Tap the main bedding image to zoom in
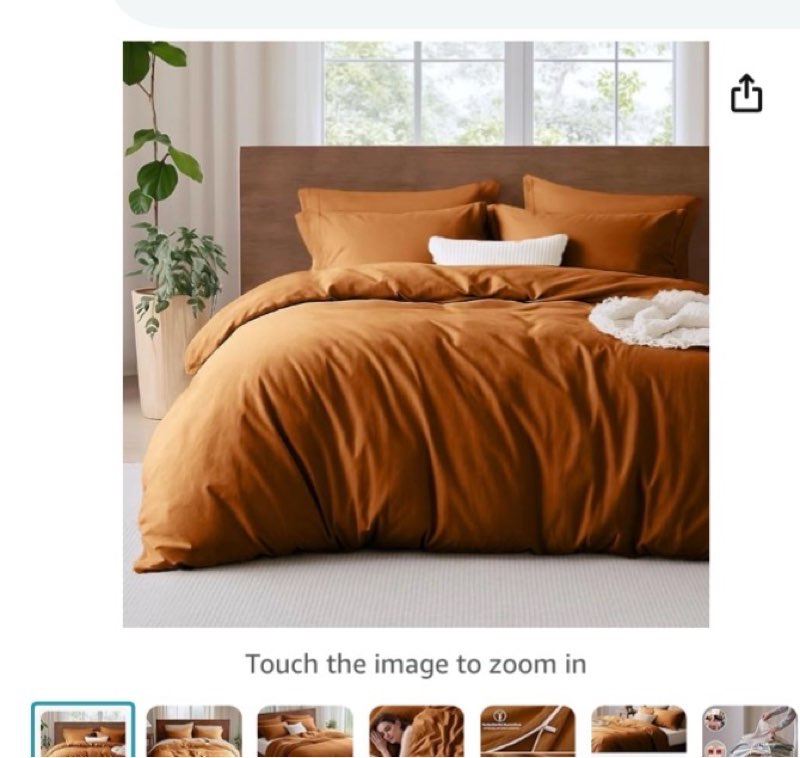800x758 pixels. pyautogui.click(x=415, y=334)
